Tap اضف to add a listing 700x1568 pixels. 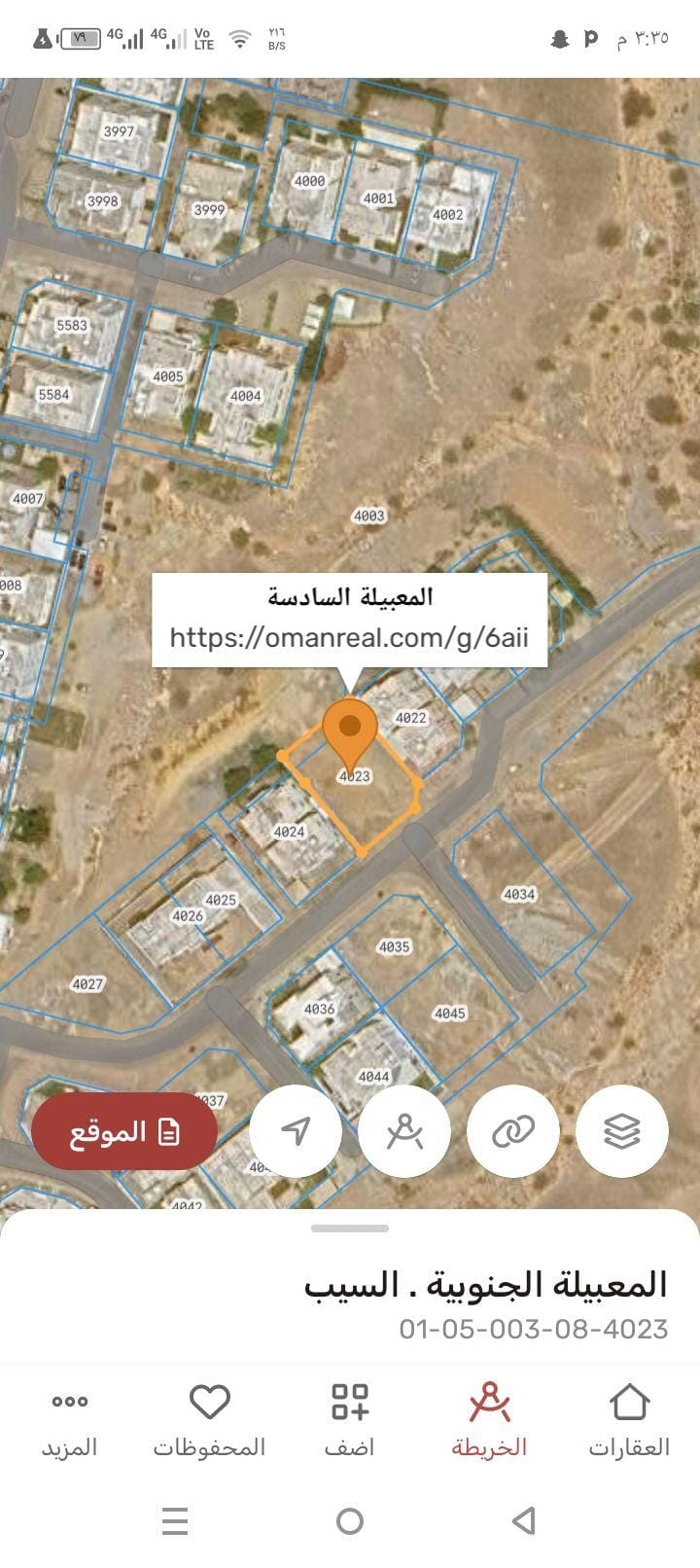(x=349, y=1420)
